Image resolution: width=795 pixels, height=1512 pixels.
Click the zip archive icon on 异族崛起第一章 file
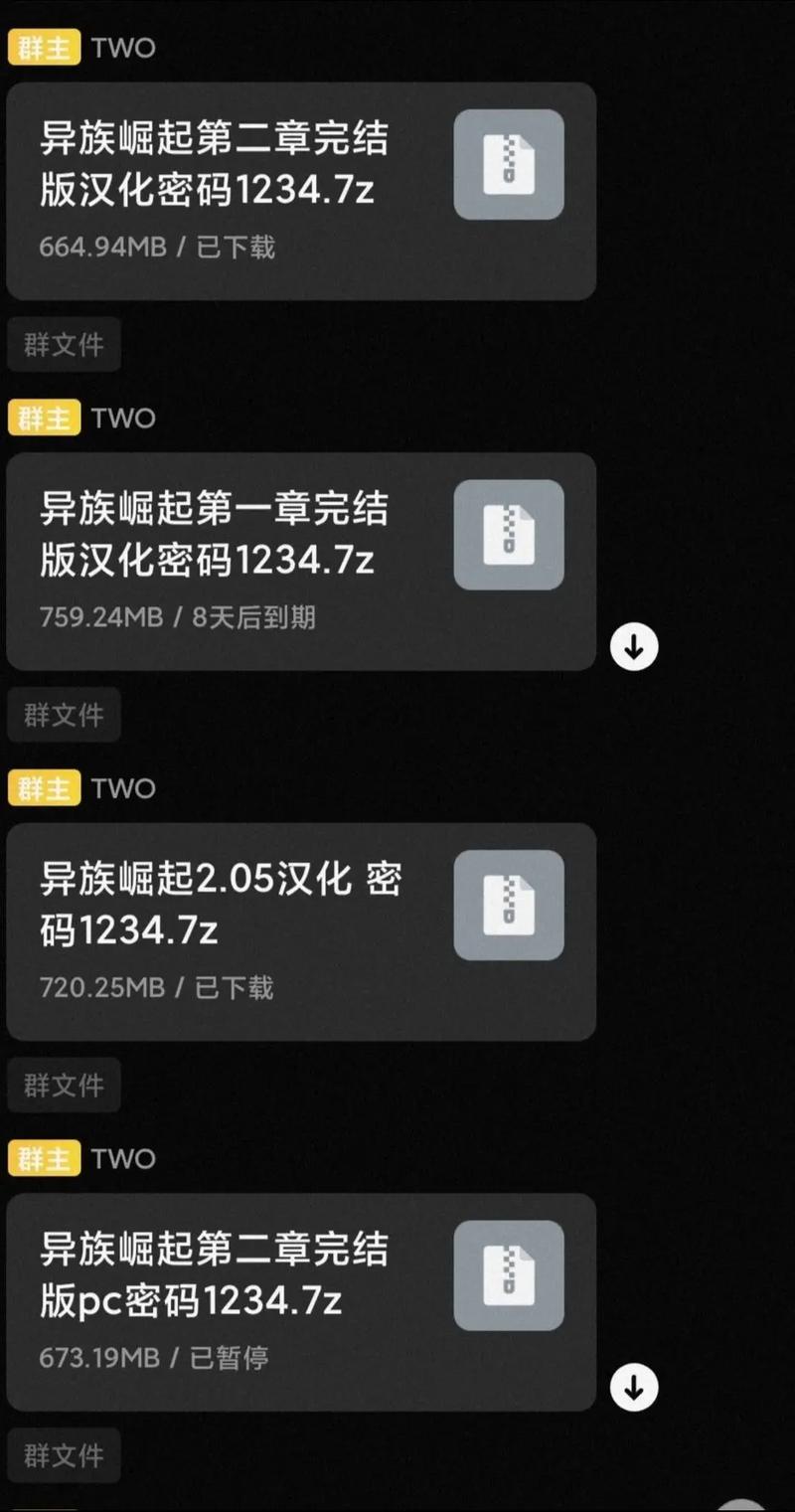coord(509,536)
